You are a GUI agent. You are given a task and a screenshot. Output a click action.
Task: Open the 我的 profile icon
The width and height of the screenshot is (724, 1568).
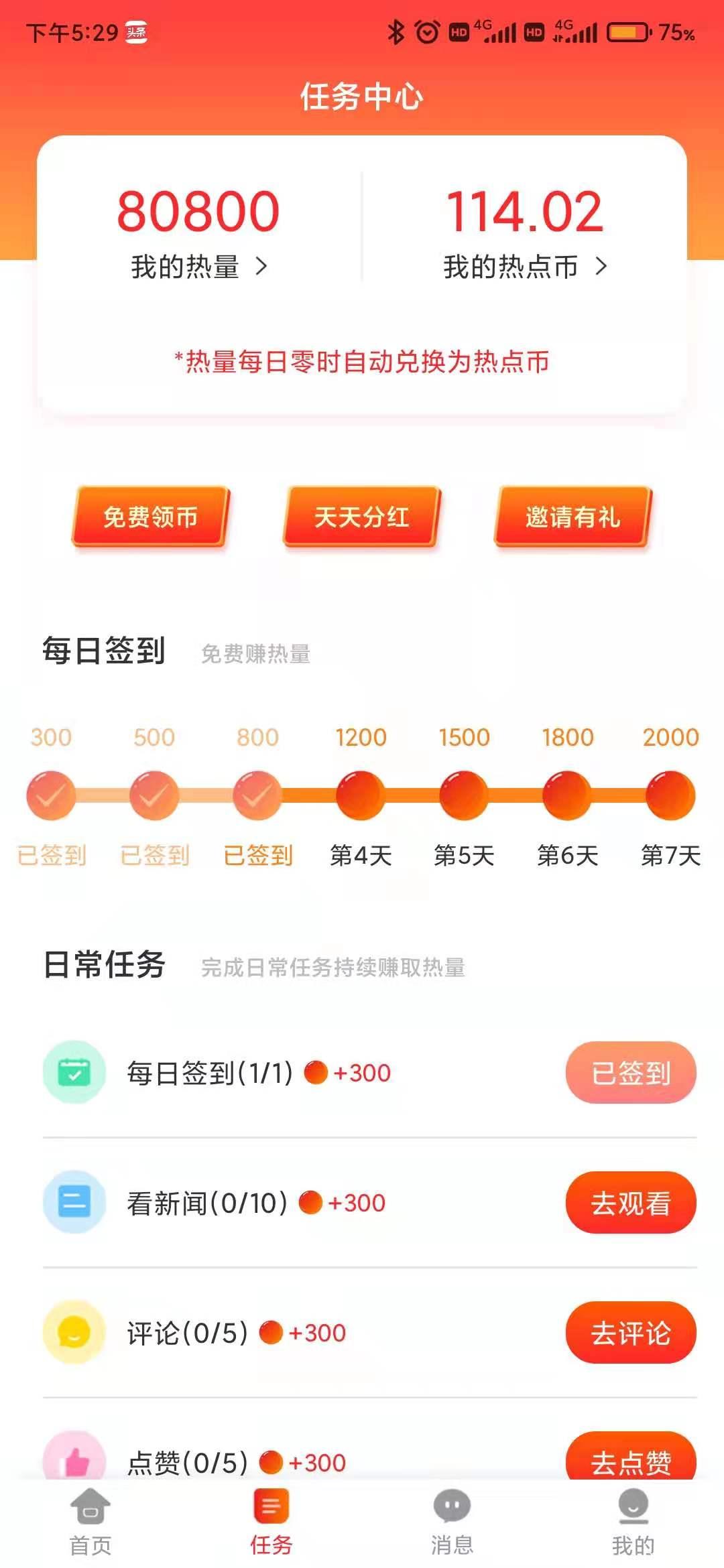630,1508
